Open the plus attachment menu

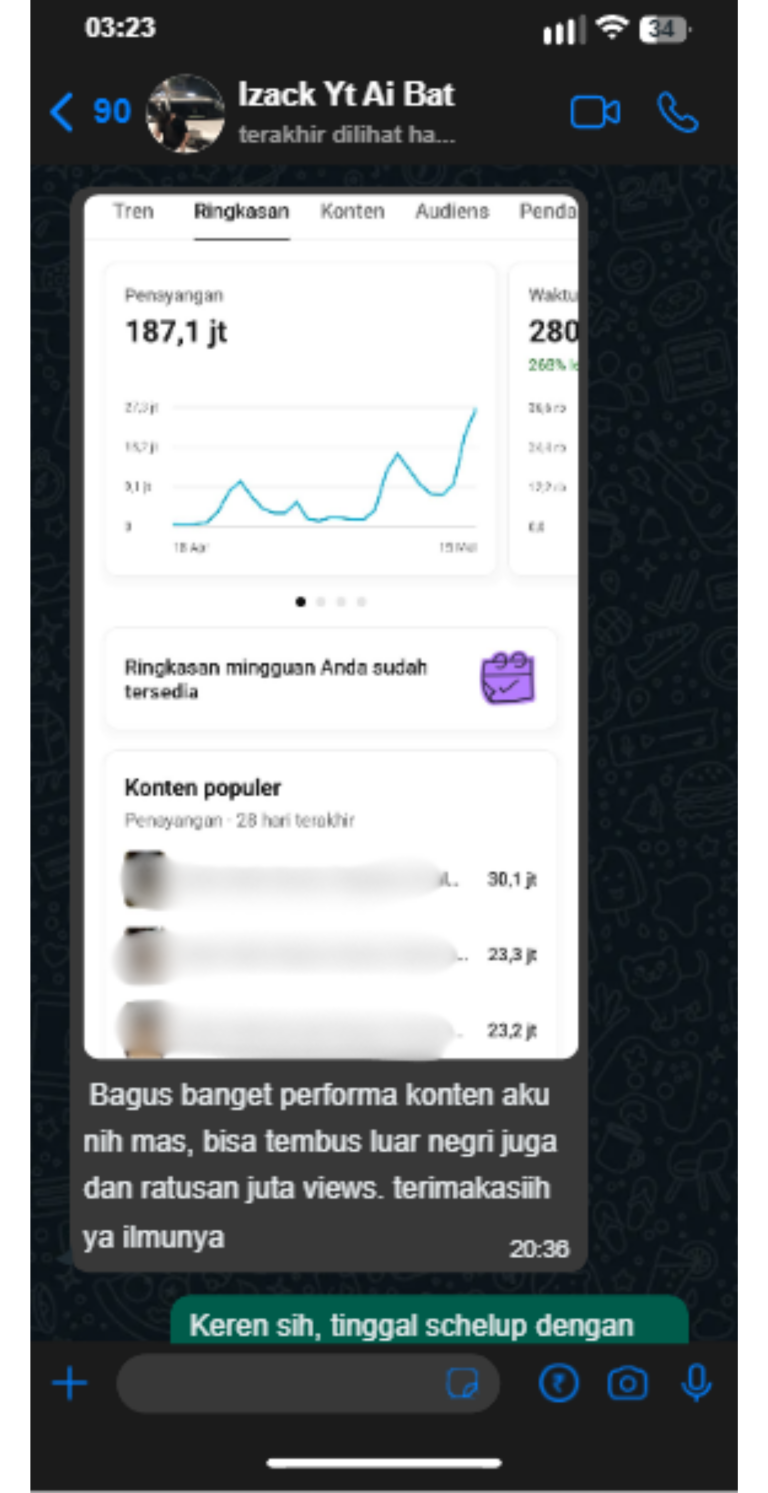70,1384
